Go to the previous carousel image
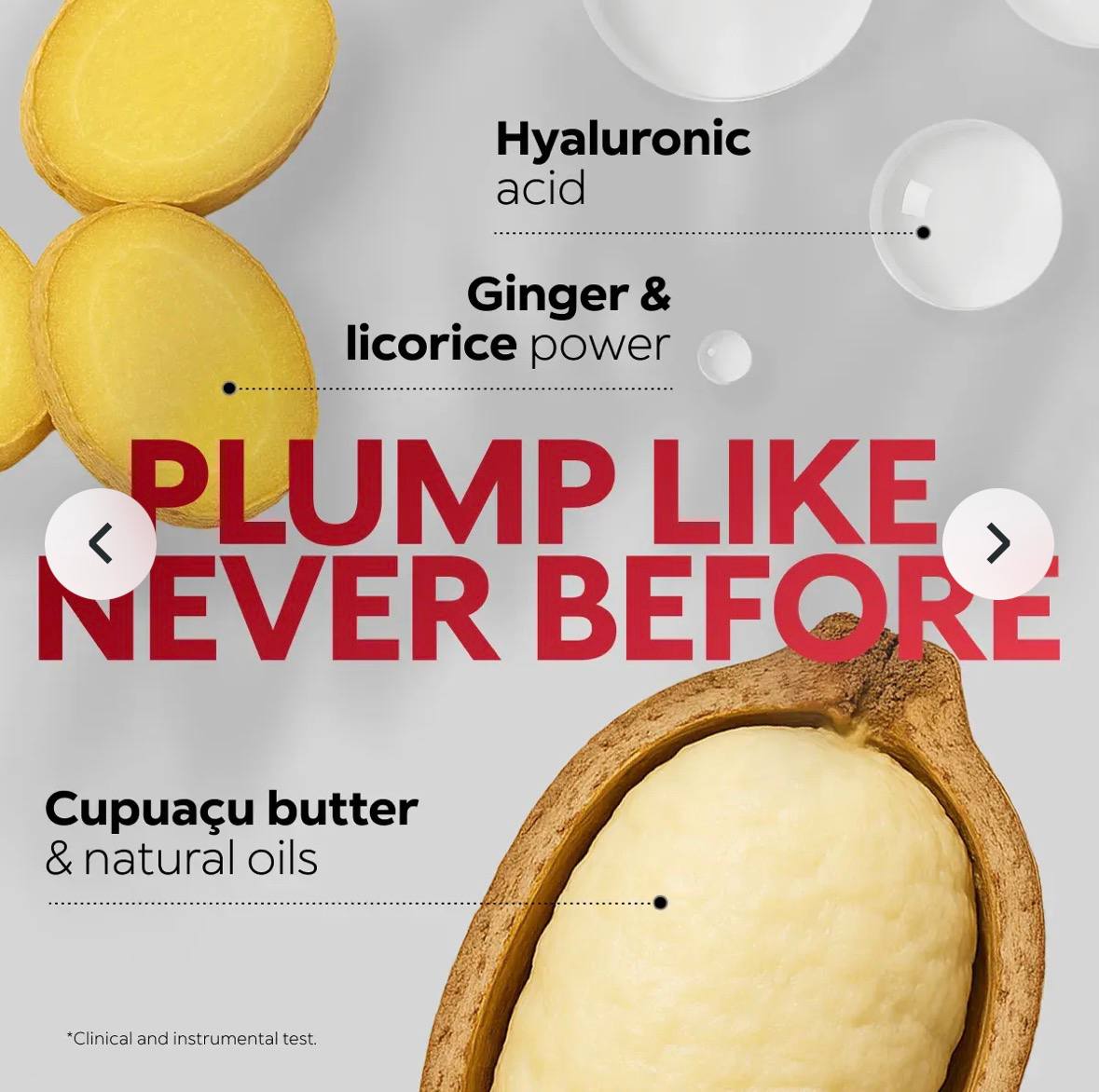The height and width of the screenshot is (1092, 1099). coord(101,543)
